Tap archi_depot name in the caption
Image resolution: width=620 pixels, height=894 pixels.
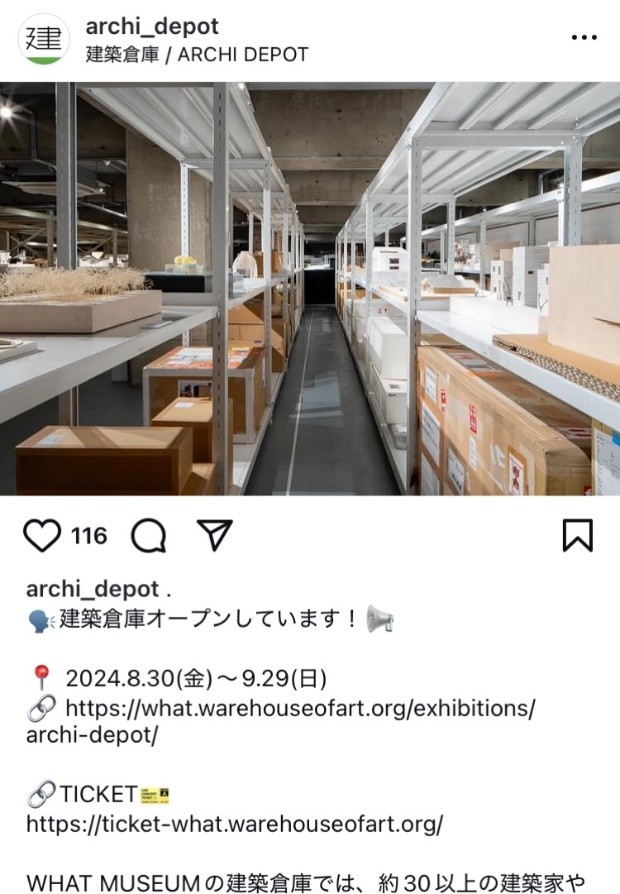pyautogui.click(x=92, y=588)
